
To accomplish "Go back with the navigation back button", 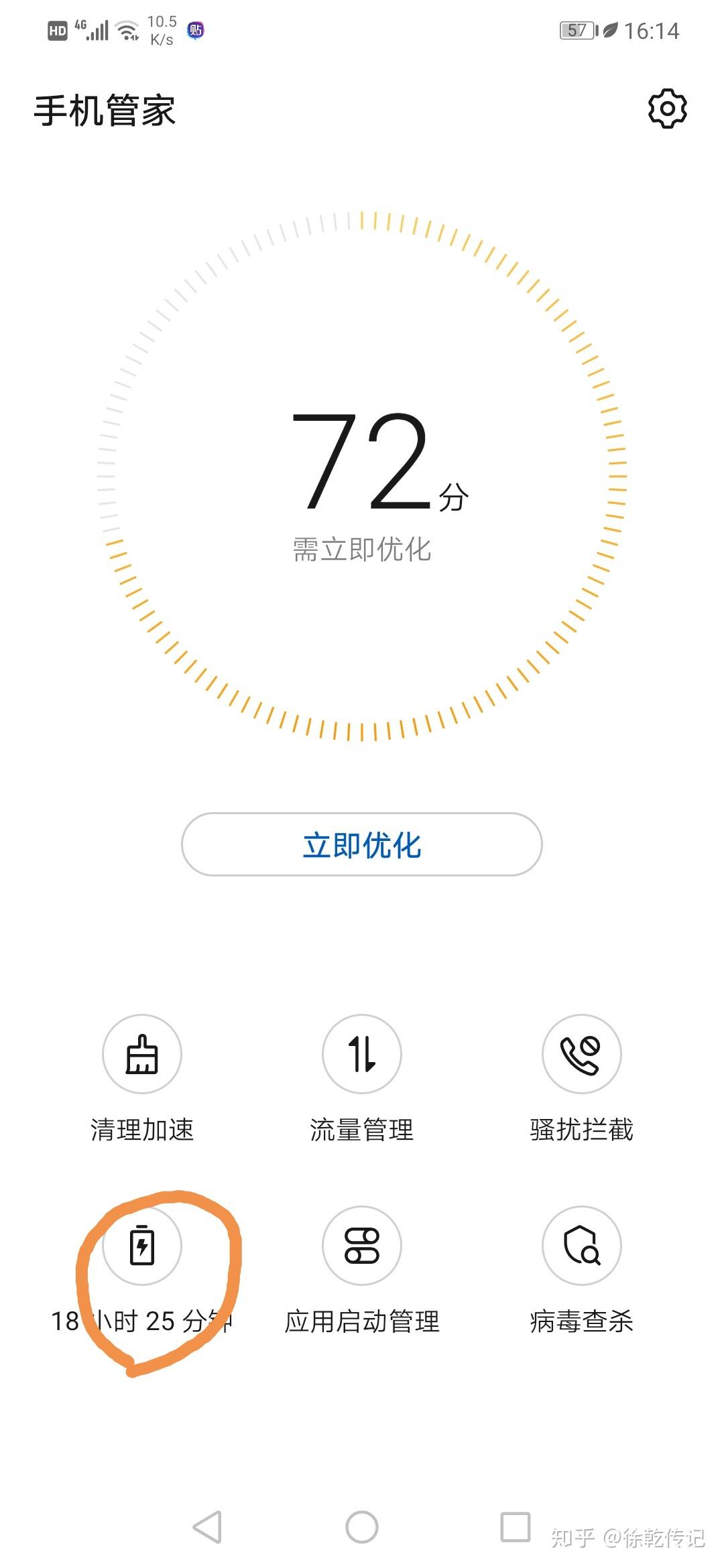I will coord(207,1527).
